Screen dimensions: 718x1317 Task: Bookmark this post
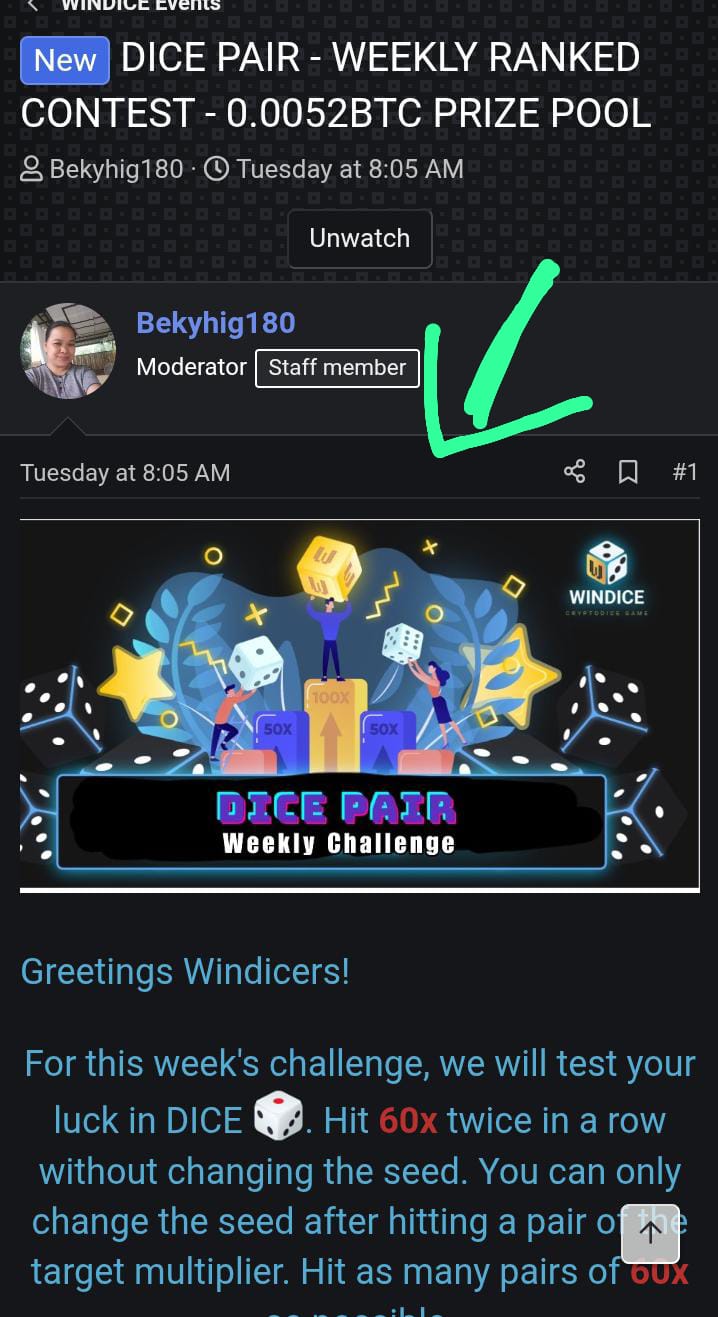(x=628, y=471)
